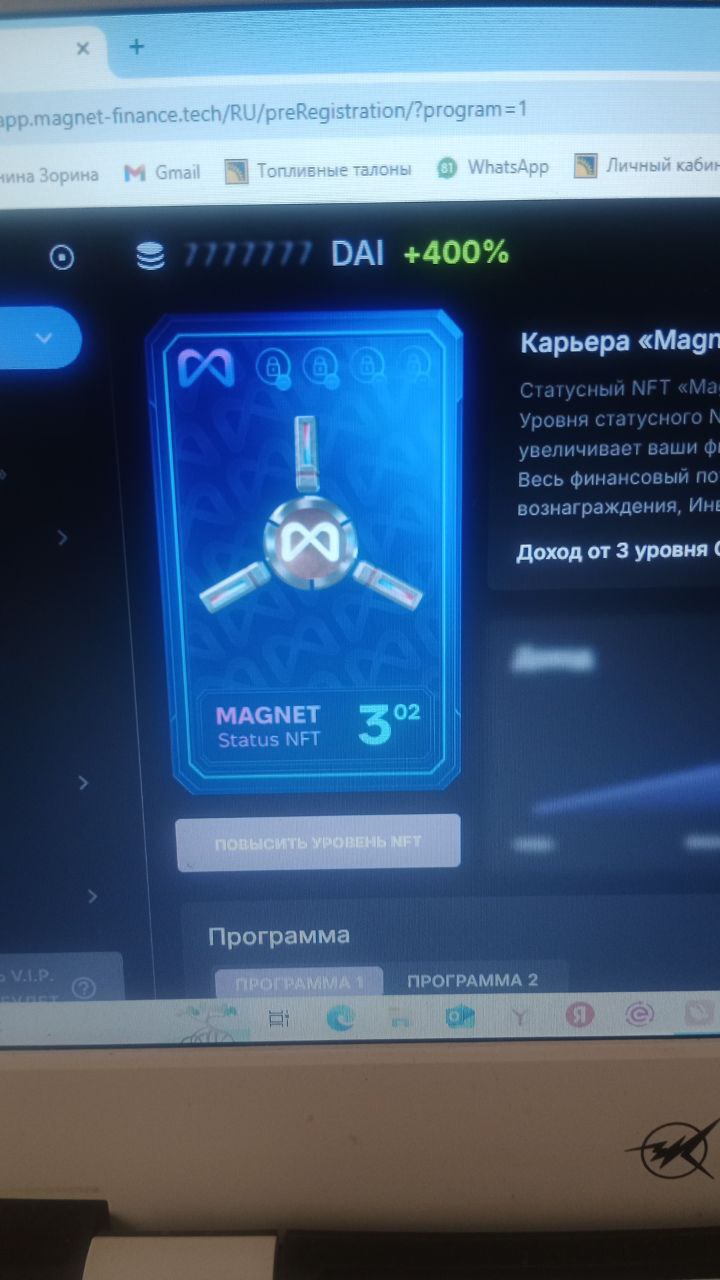
Task: Expand the blue sidebar dropdown
Action: (x=43, y=338)
